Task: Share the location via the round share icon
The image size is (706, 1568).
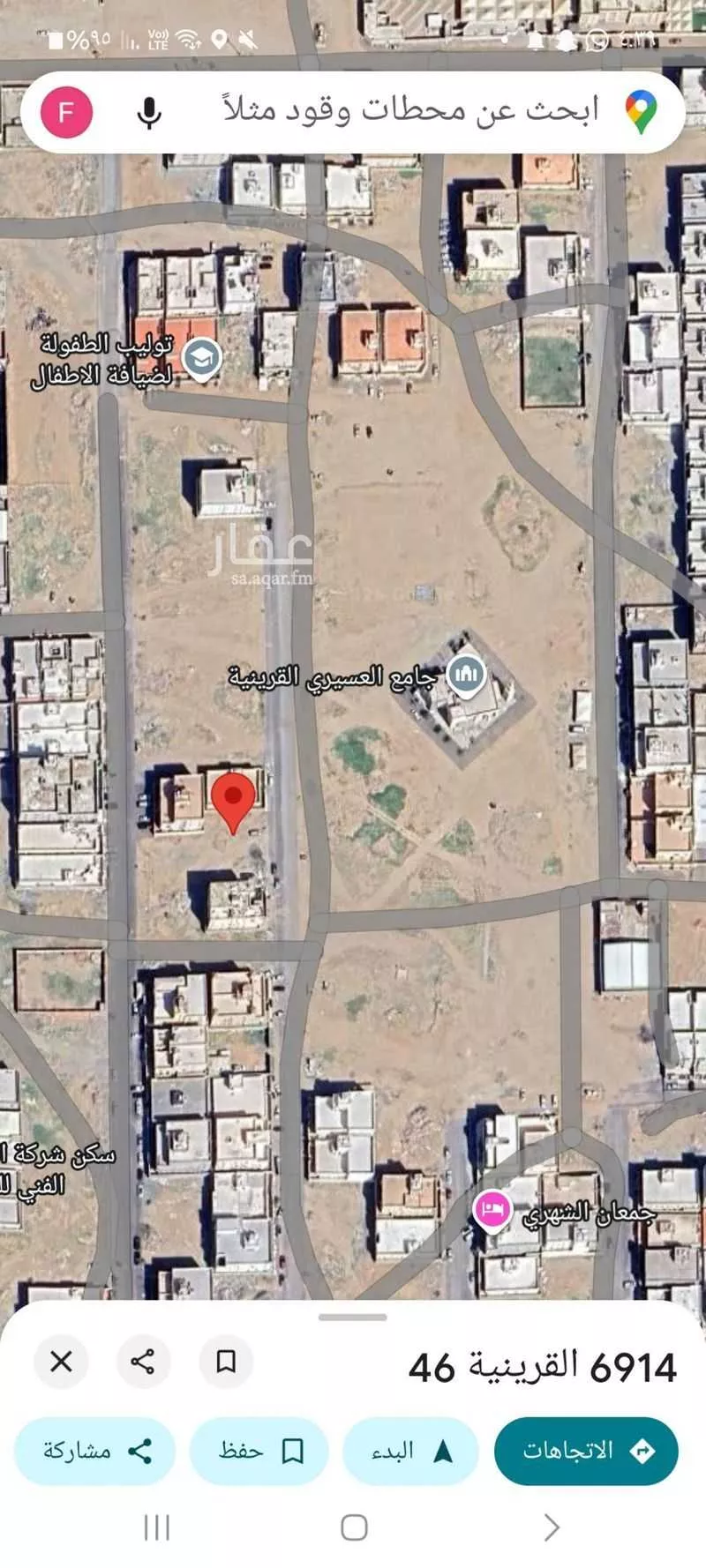Action: click(143, 1361)
